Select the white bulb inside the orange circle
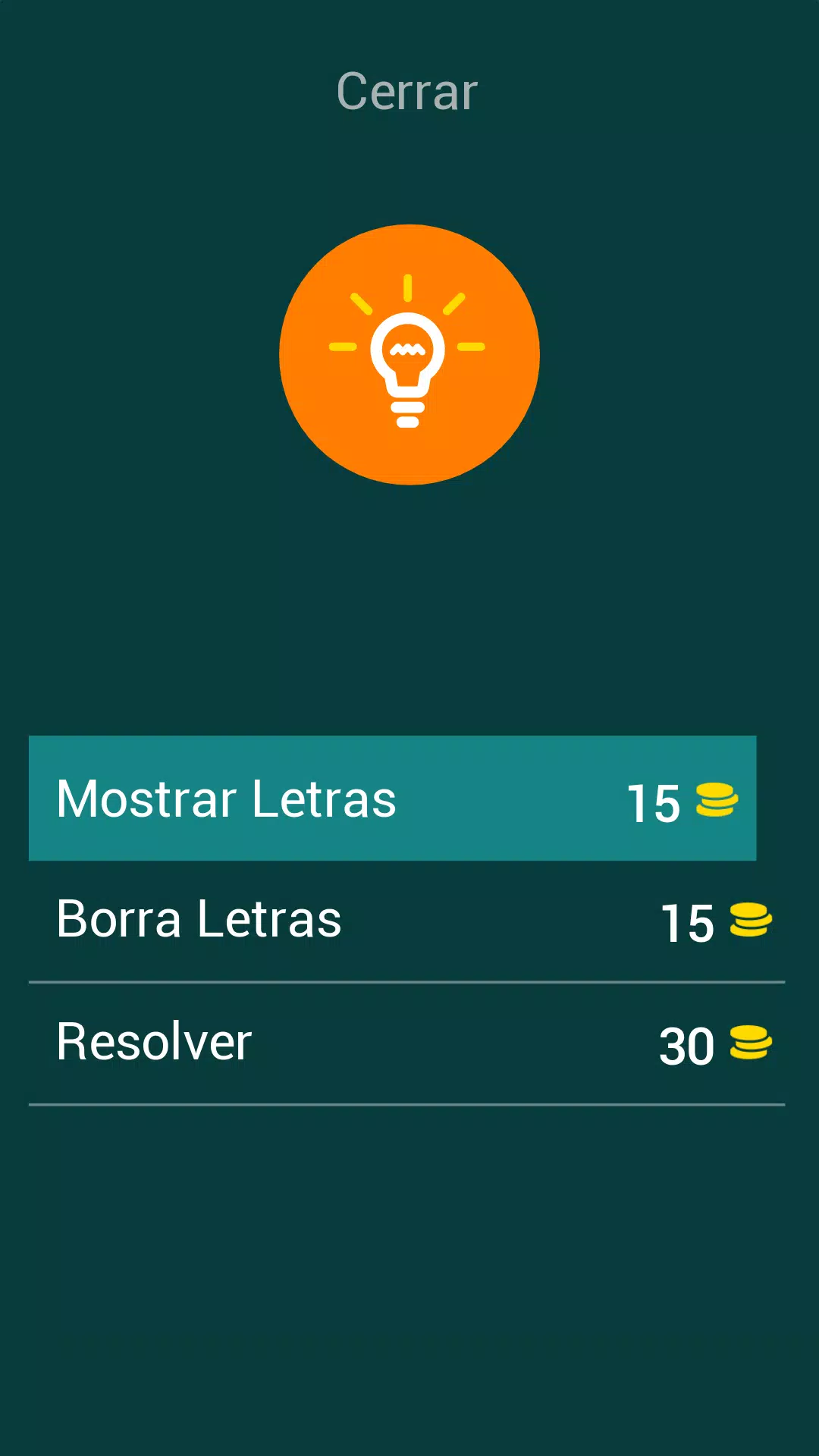 click(x=409, y=364)
